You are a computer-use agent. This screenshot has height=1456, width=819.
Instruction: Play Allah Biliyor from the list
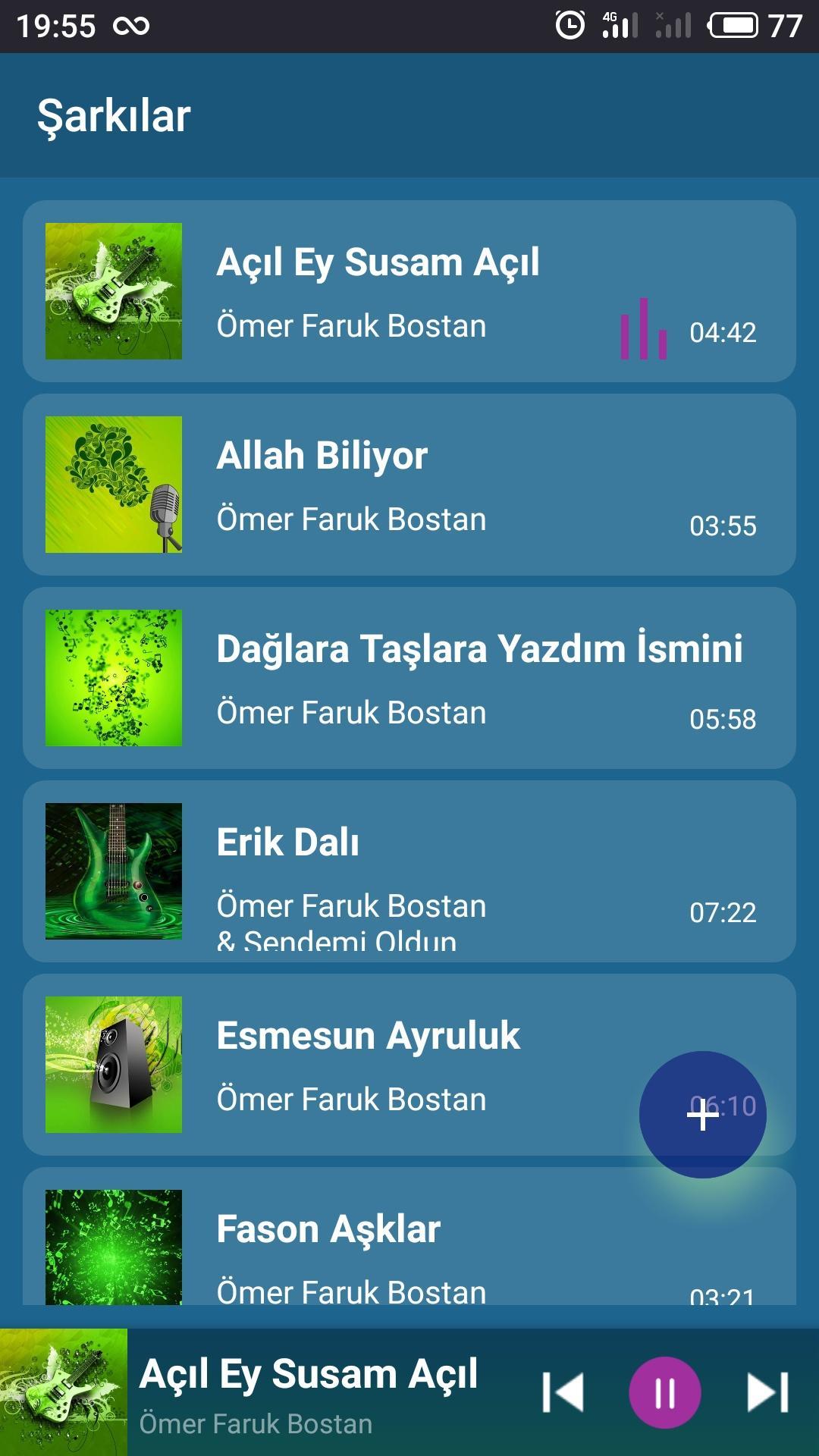tap(409, 485)
